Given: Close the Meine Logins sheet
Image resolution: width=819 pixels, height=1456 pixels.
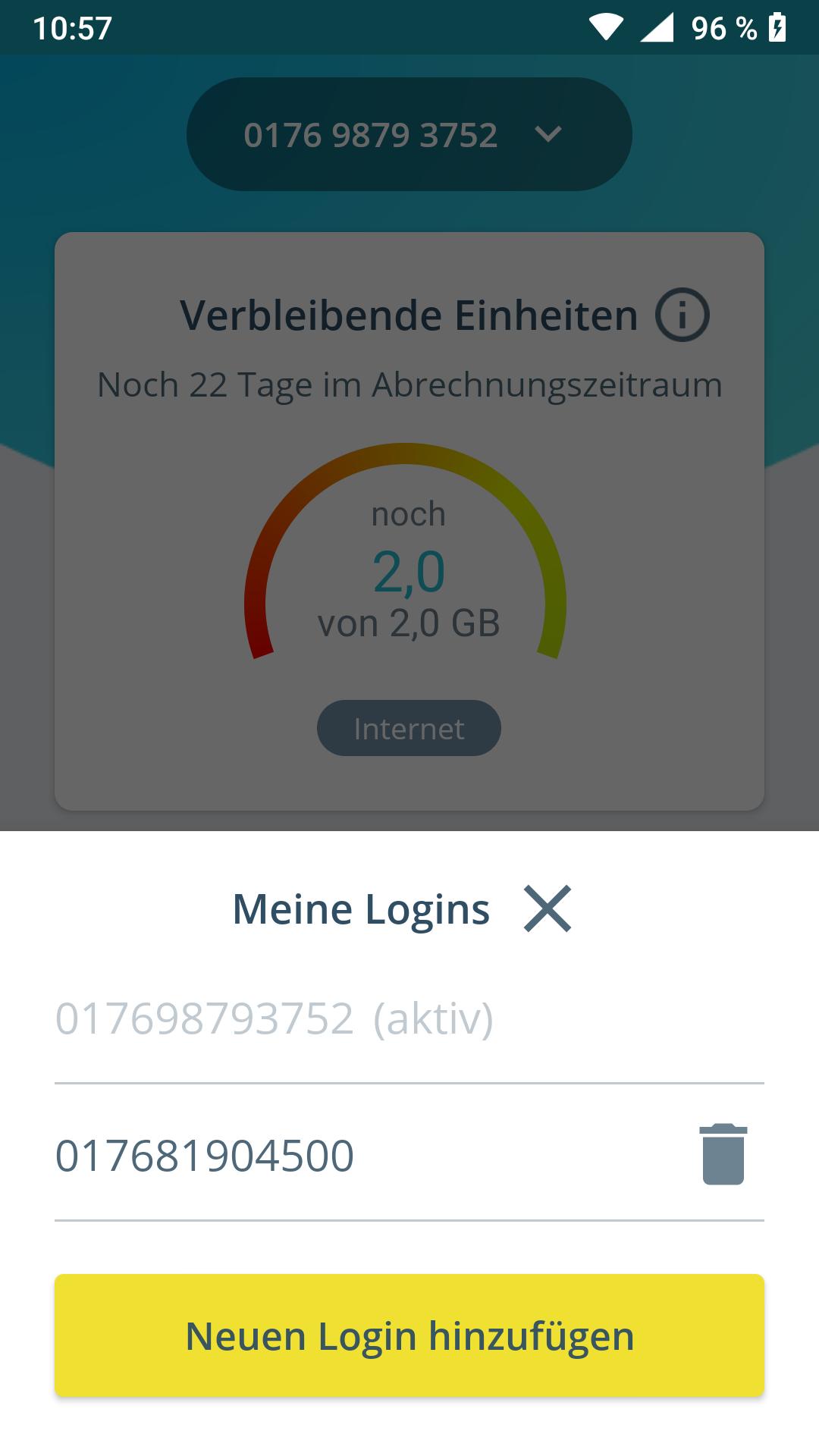Looking at the screenshot, I should click(547, 908).
